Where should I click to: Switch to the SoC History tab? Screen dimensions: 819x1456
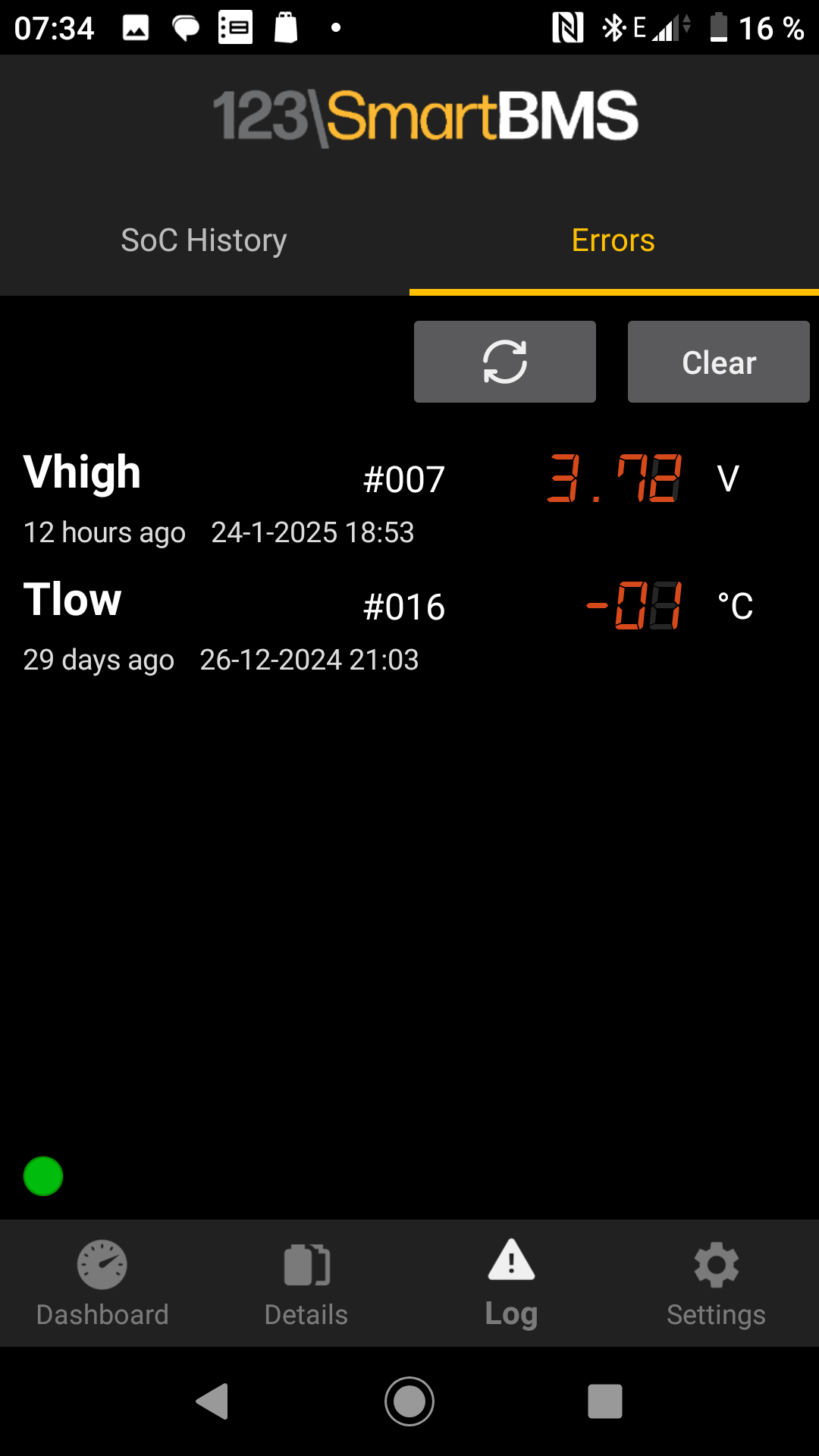pos(204,240)
